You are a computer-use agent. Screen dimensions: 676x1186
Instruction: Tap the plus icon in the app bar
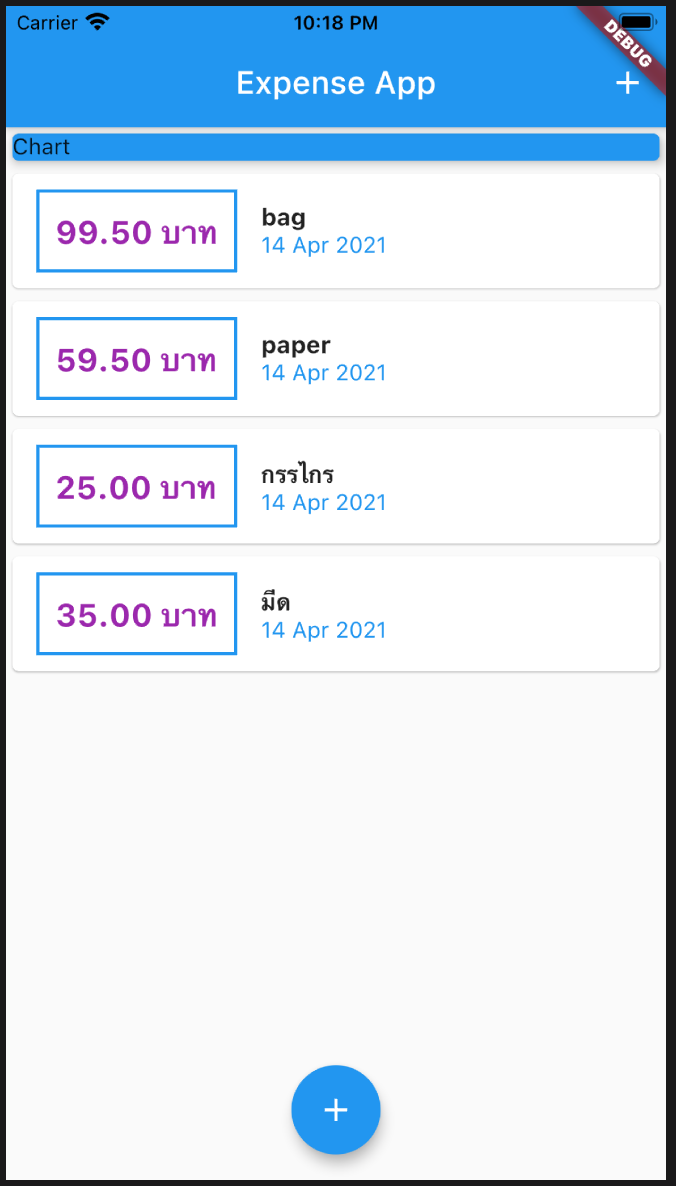point(627,83)
